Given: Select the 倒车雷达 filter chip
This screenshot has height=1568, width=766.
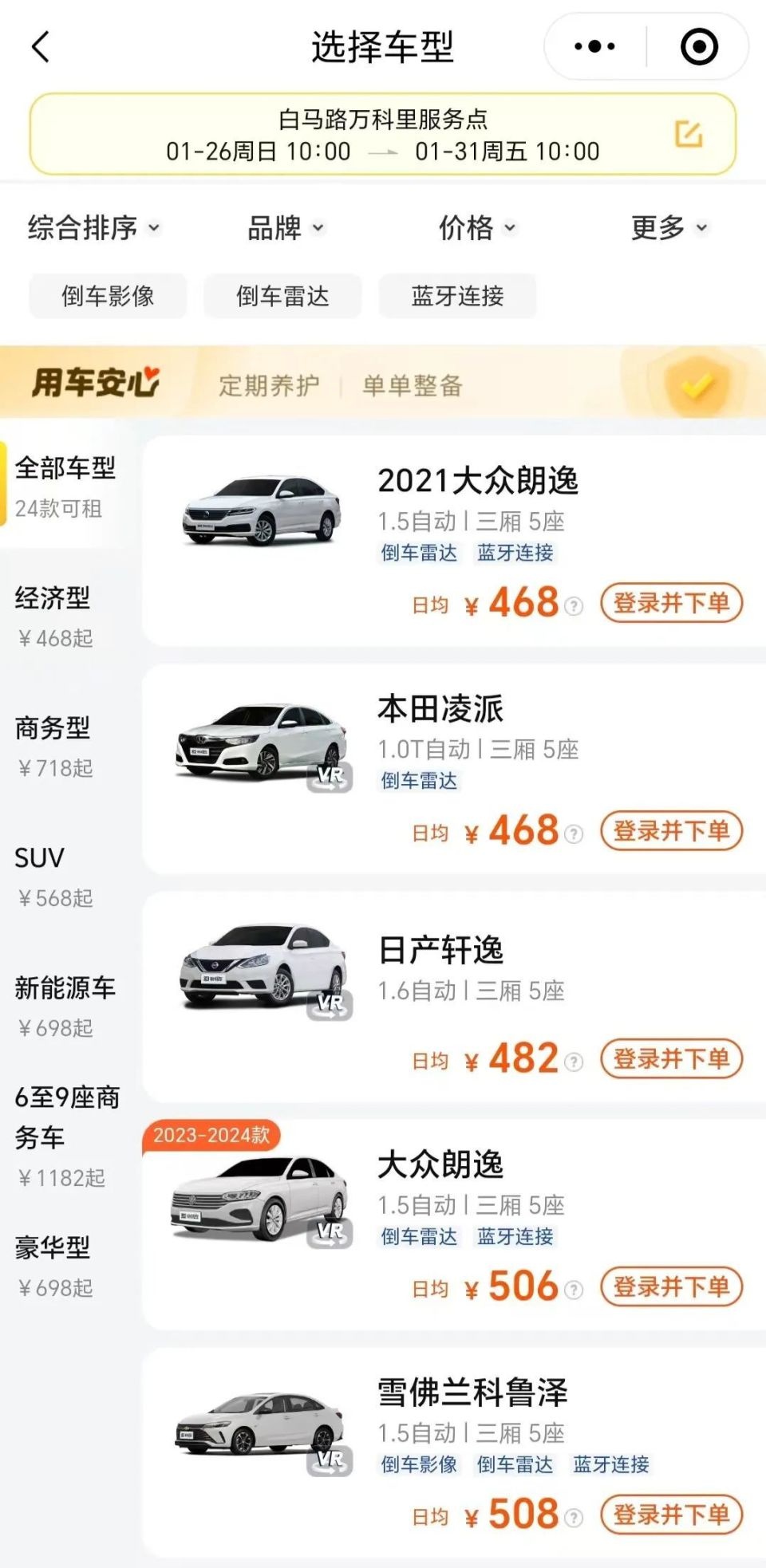Looking at the screenshot, I should (282, 296).
